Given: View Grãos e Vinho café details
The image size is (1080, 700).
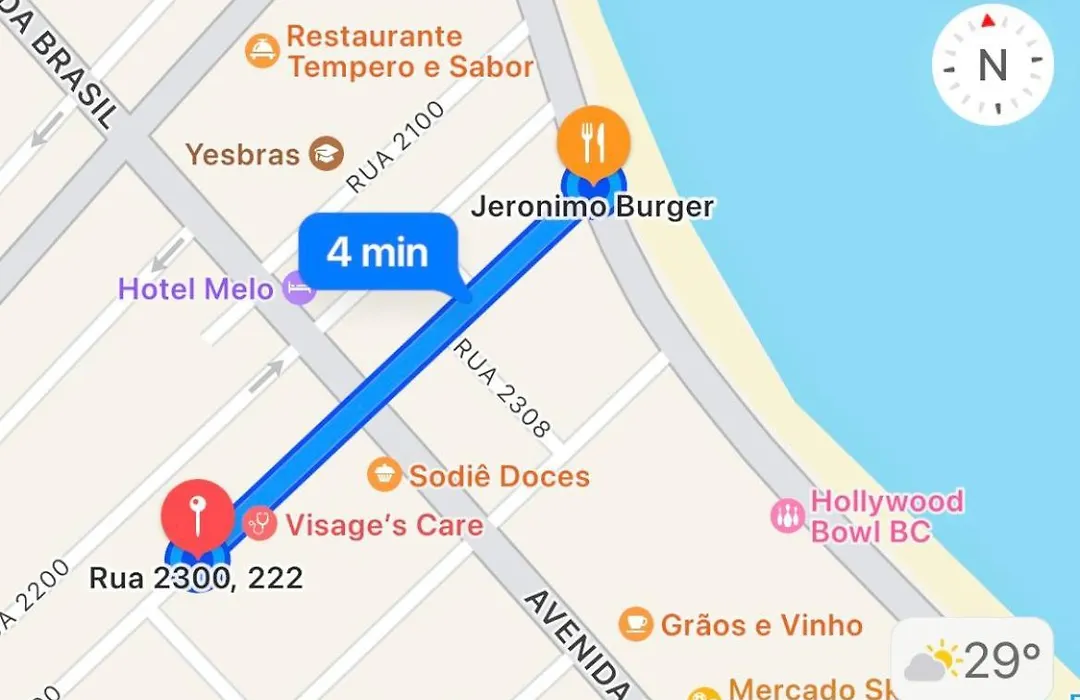Looking at the screenshot, I should [x=636, y=625].
